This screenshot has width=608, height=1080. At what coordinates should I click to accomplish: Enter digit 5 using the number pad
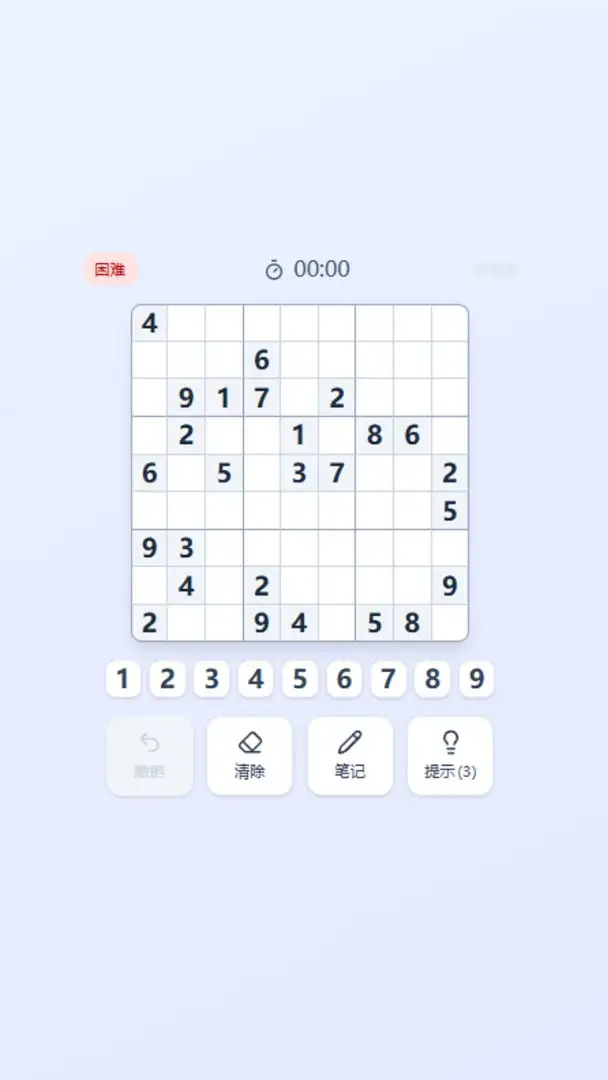pyautogui.click(x=300, y=680)
